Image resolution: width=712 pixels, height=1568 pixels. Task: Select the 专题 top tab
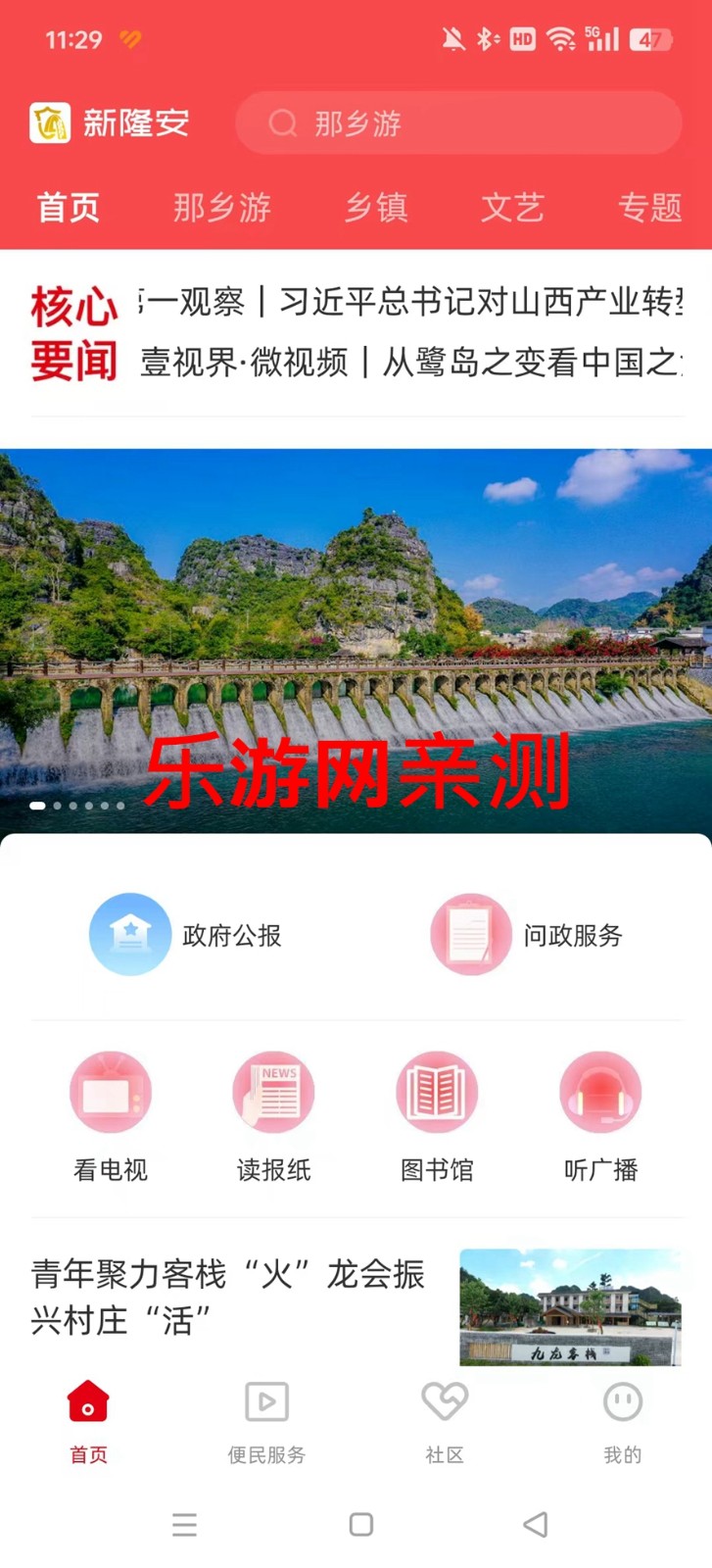click(649, 208)
